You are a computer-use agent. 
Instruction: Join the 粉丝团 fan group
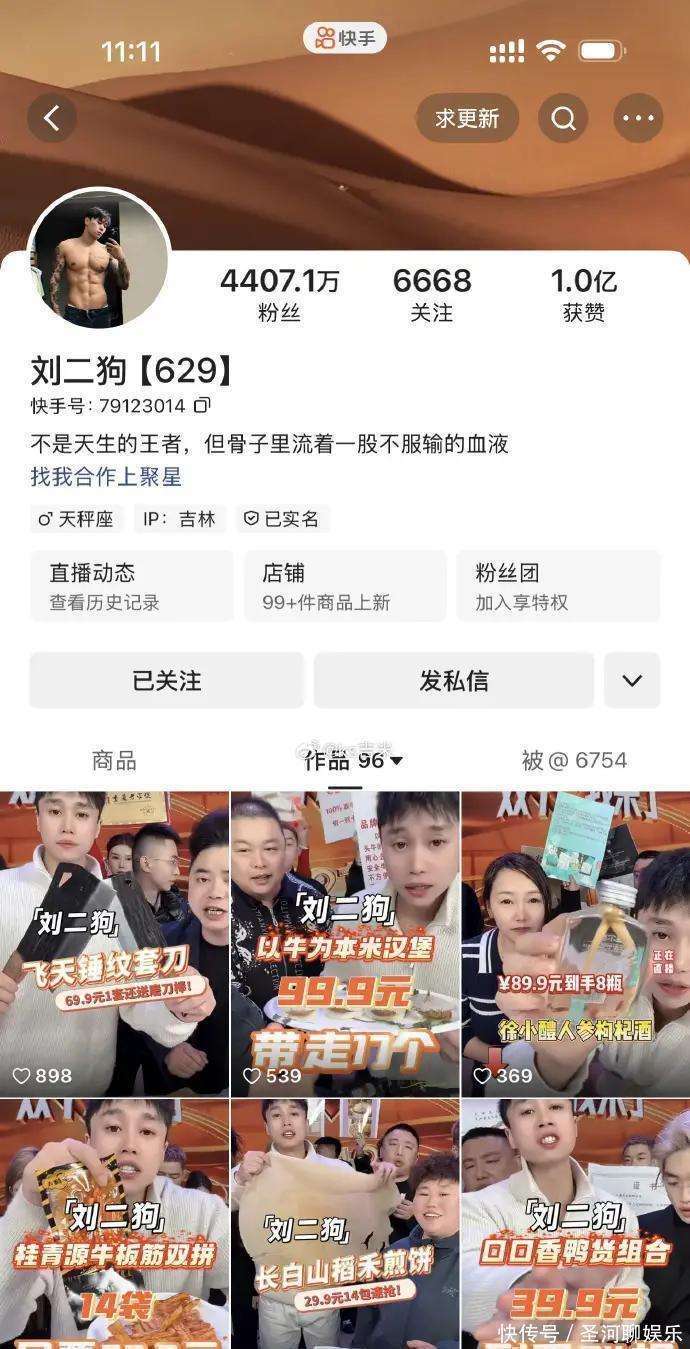[x=558, y=586]
